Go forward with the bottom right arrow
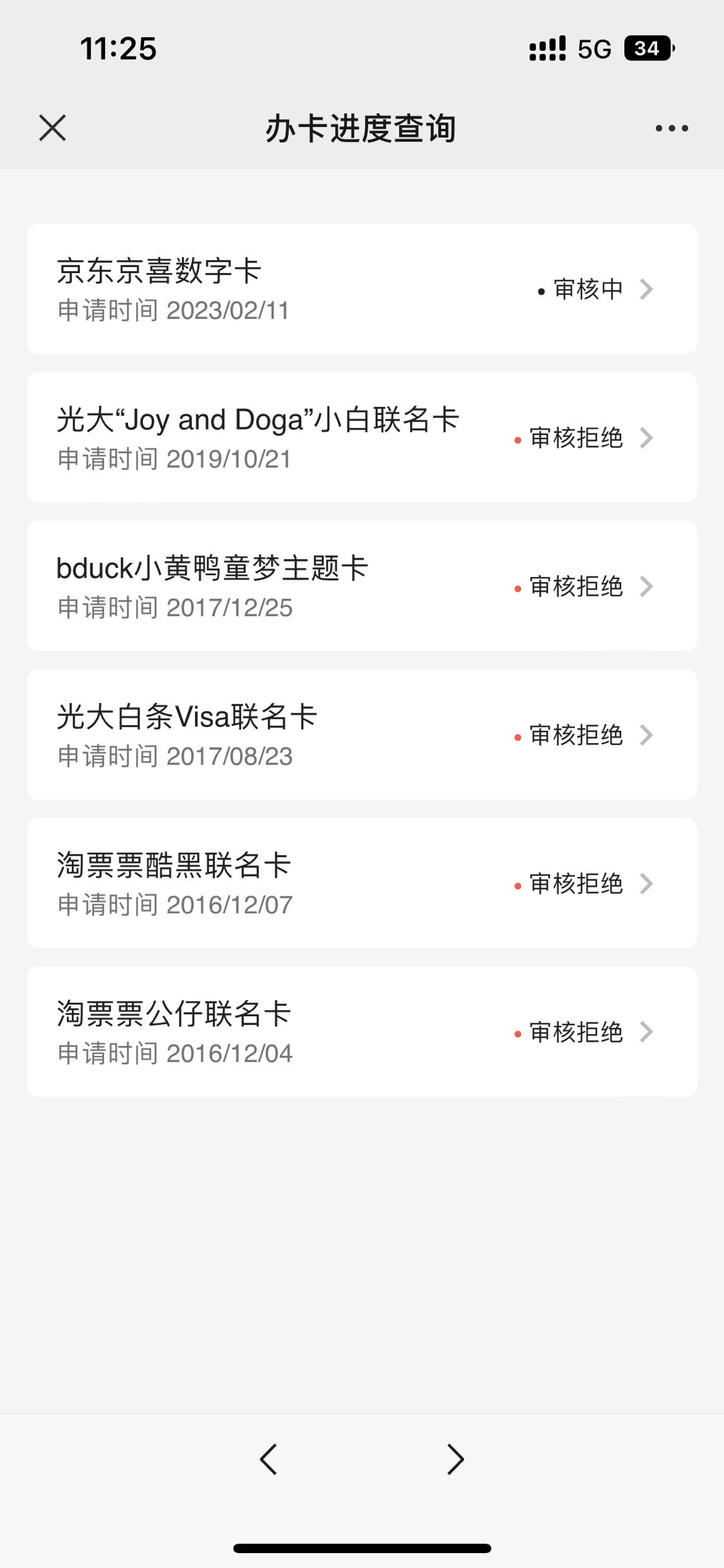 [x=455, y=1459]
